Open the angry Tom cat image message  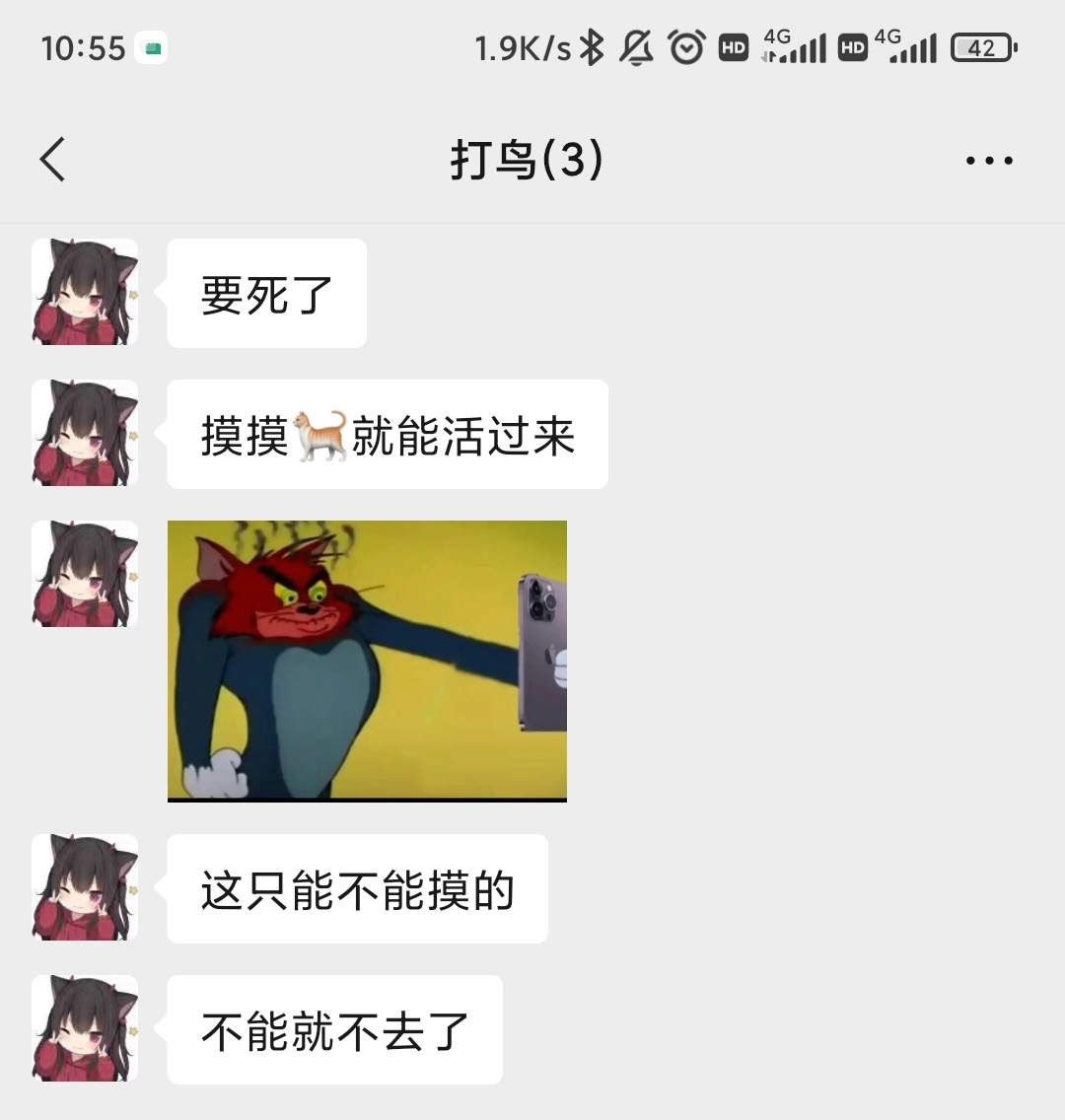tap(367, 661)
